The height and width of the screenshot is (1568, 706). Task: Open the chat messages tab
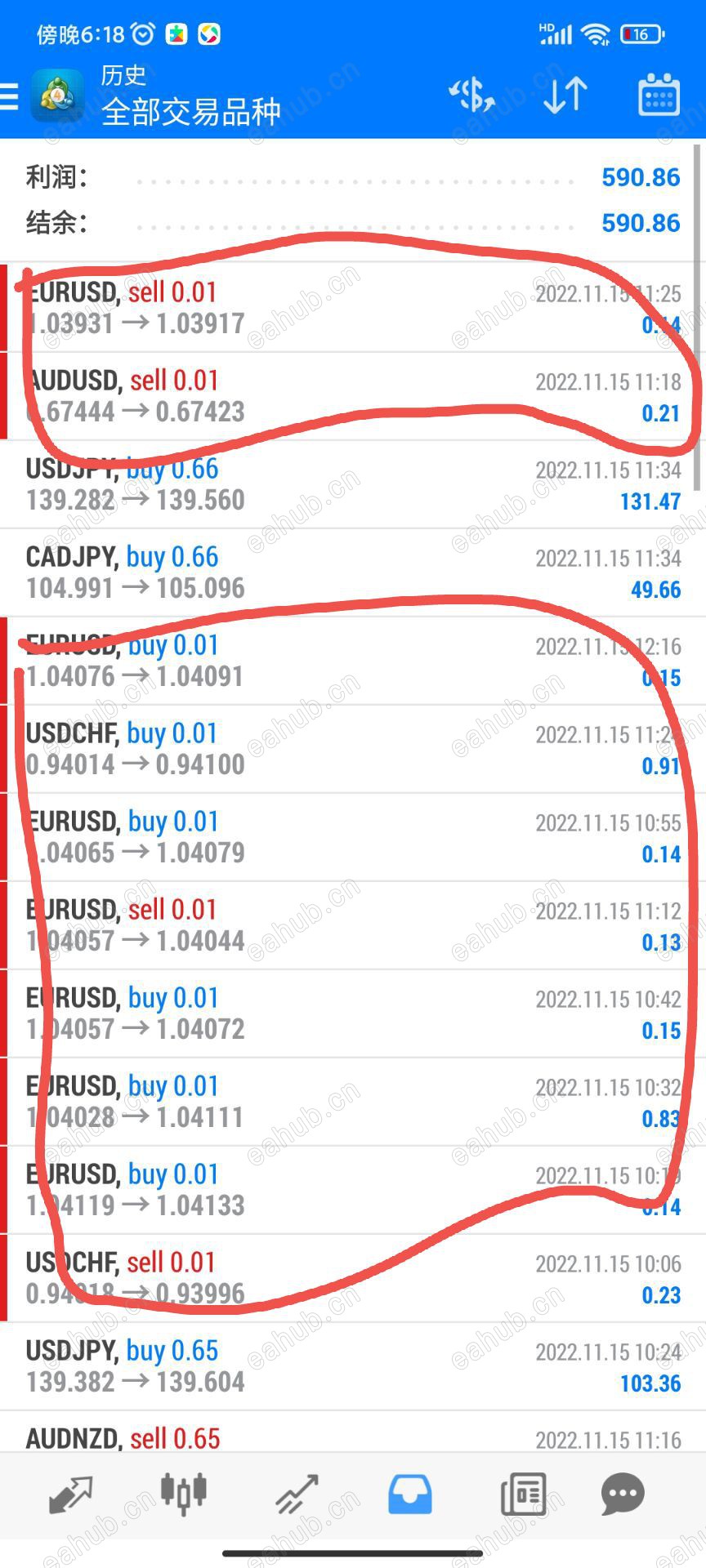pos(623,1494)
